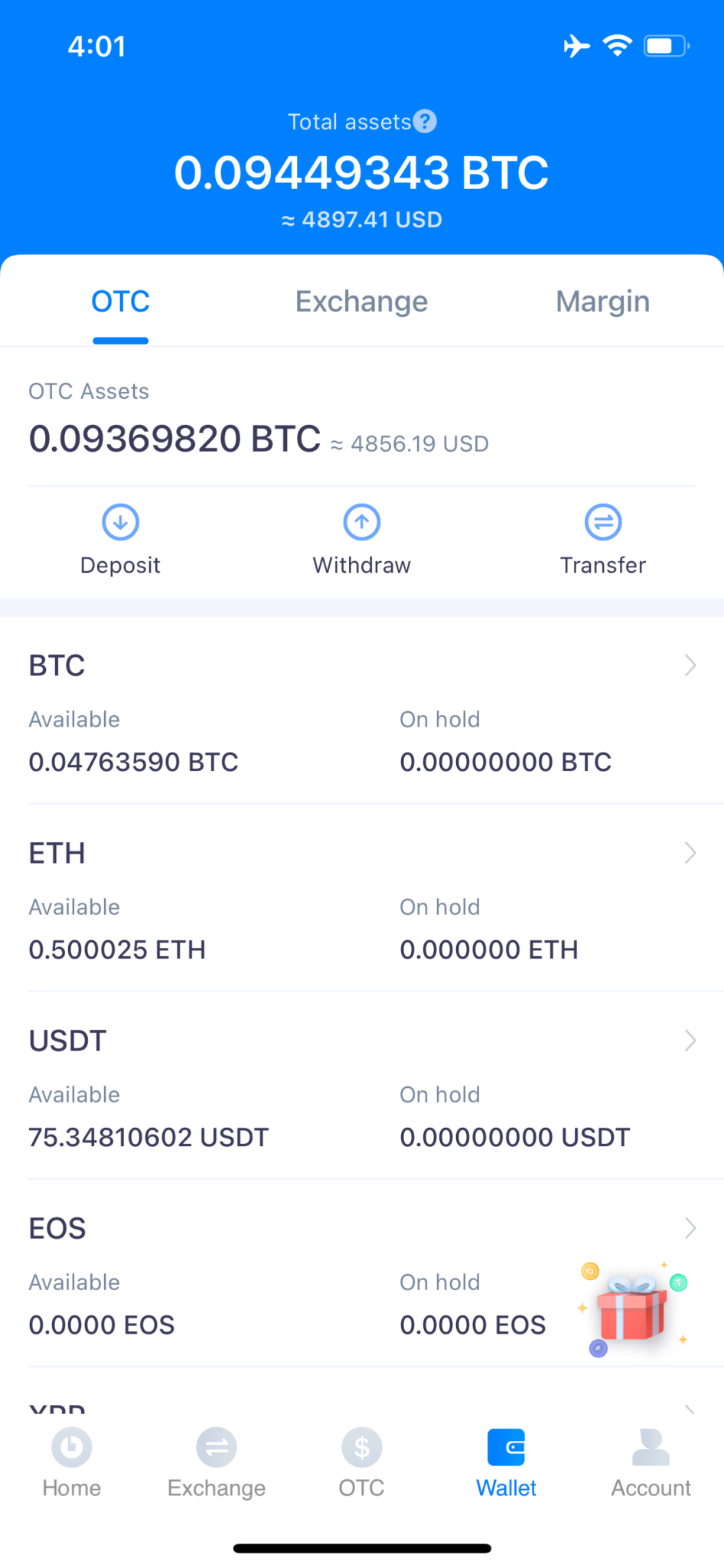Tap the OTC Assets balance amount

coord(174,439)
